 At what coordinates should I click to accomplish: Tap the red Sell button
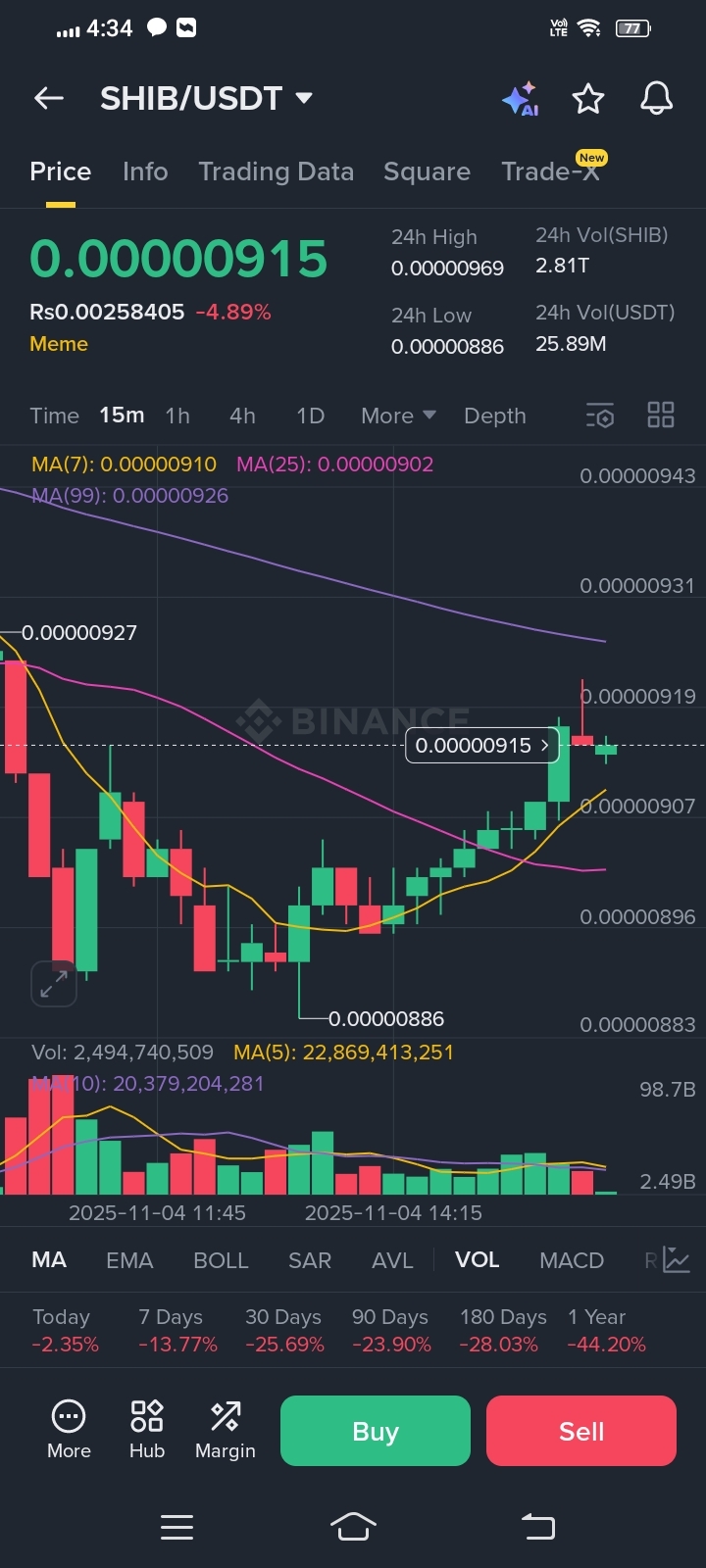581,1431
